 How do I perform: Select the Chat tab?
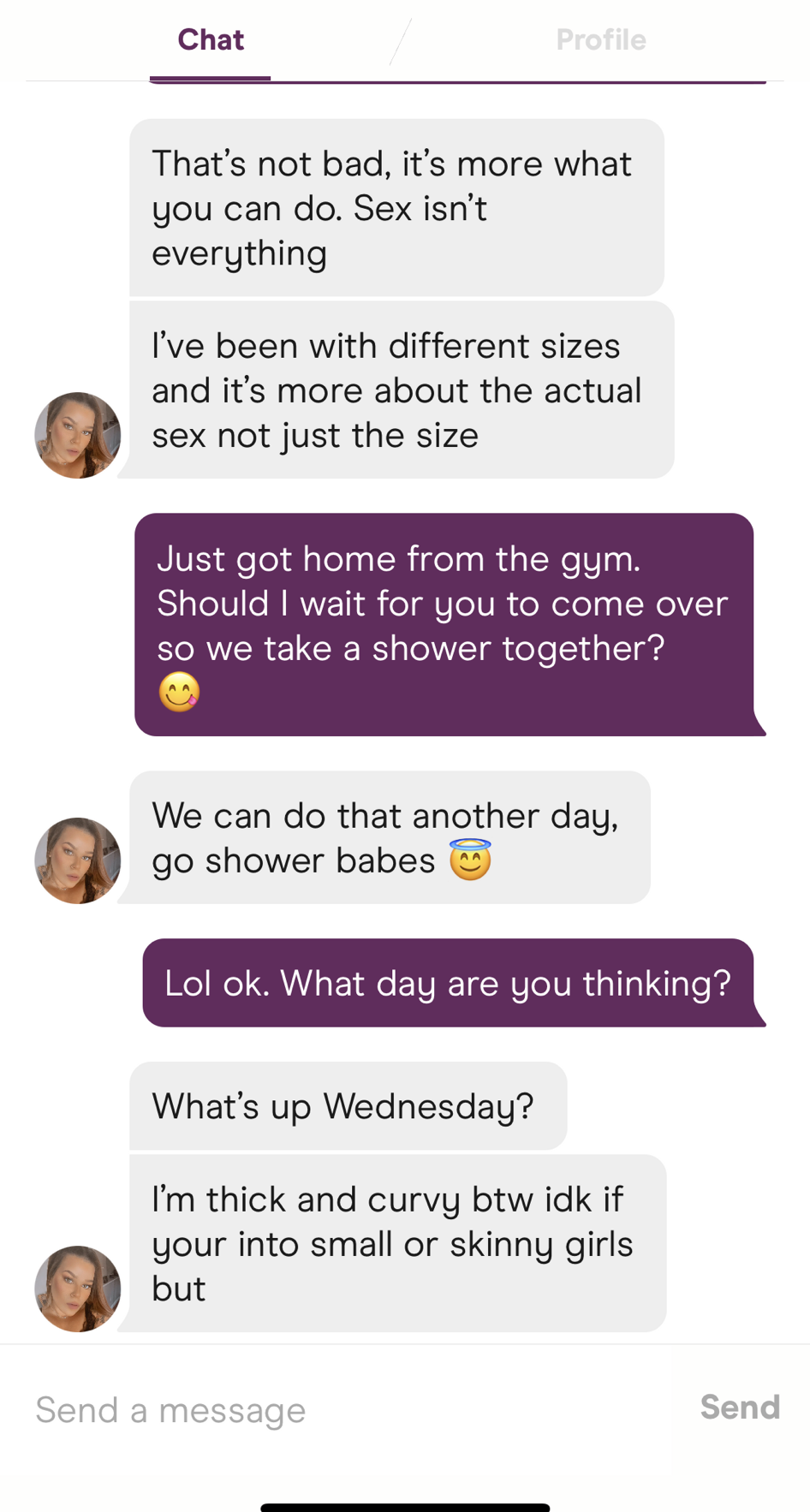coord(211,40)
